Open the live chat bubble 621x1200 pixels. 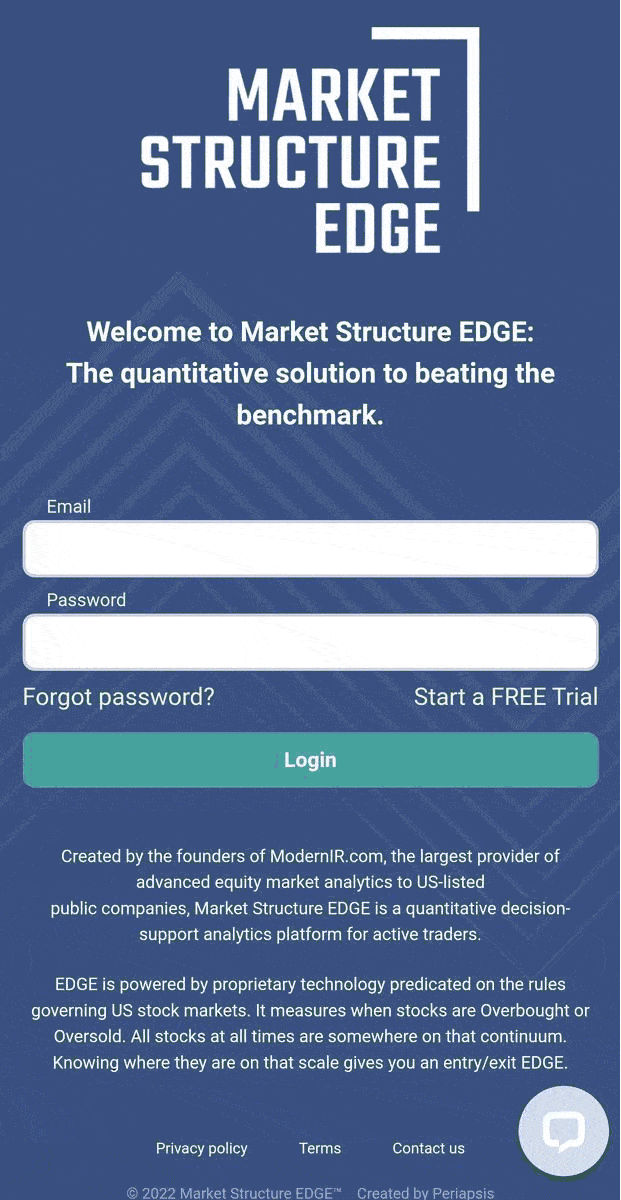point(563,1131)
